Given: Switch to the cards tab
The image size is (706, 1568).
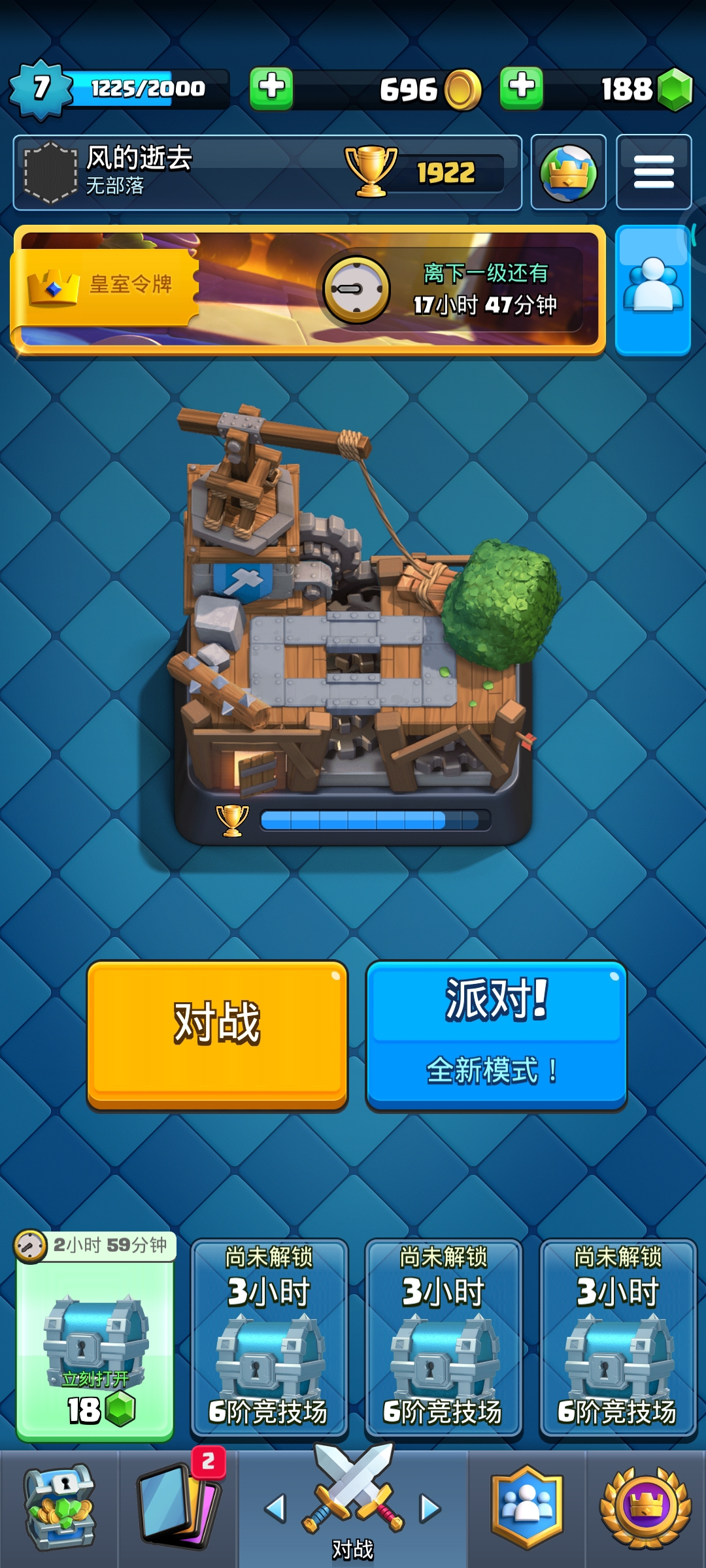Looking at the screenshot, I should tap(178, 1508).
